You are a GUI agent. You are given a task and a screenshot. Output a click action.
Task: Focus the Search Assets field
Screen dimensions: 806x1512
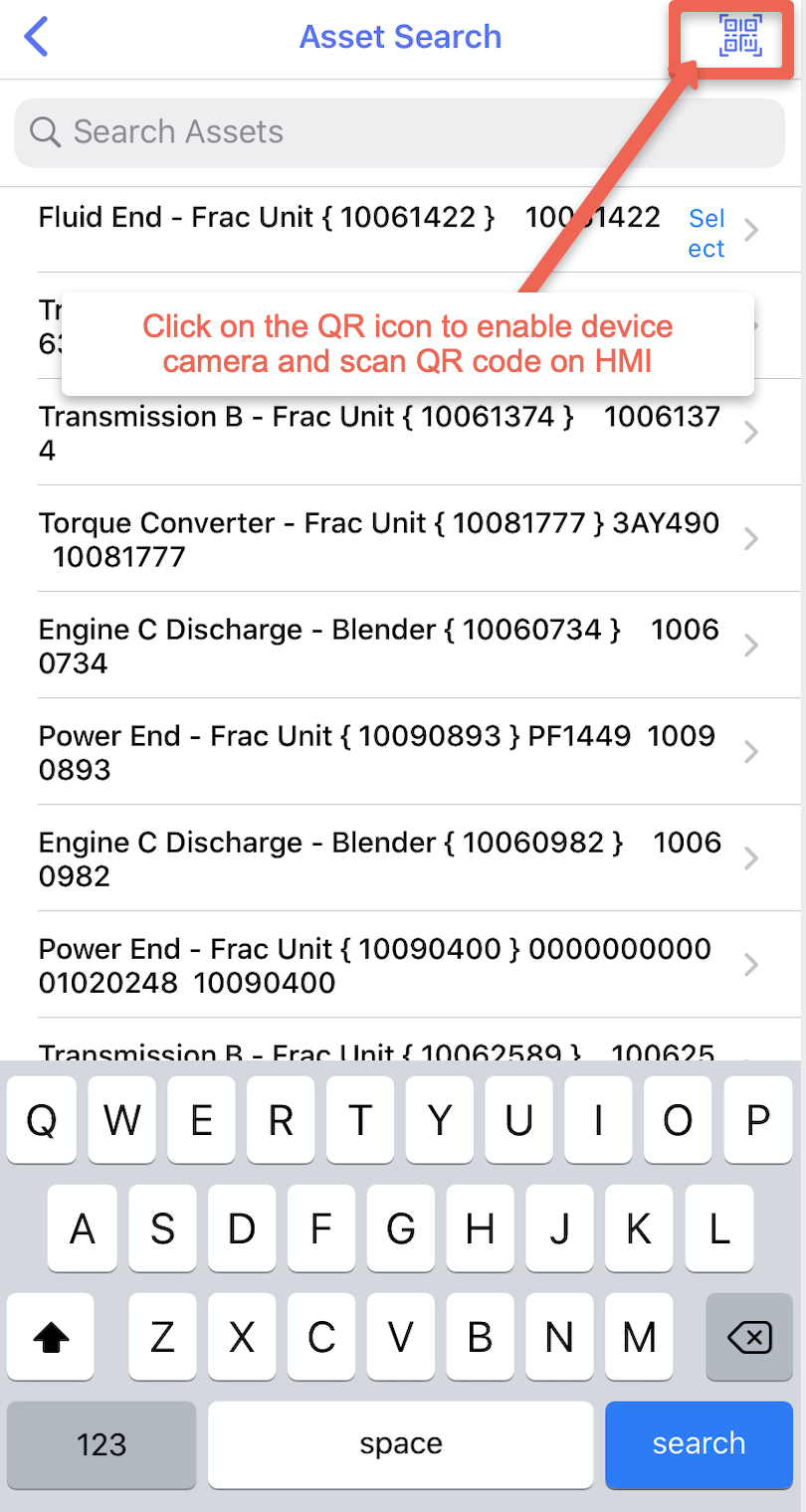pyautogui.click(x=398, y=131)
